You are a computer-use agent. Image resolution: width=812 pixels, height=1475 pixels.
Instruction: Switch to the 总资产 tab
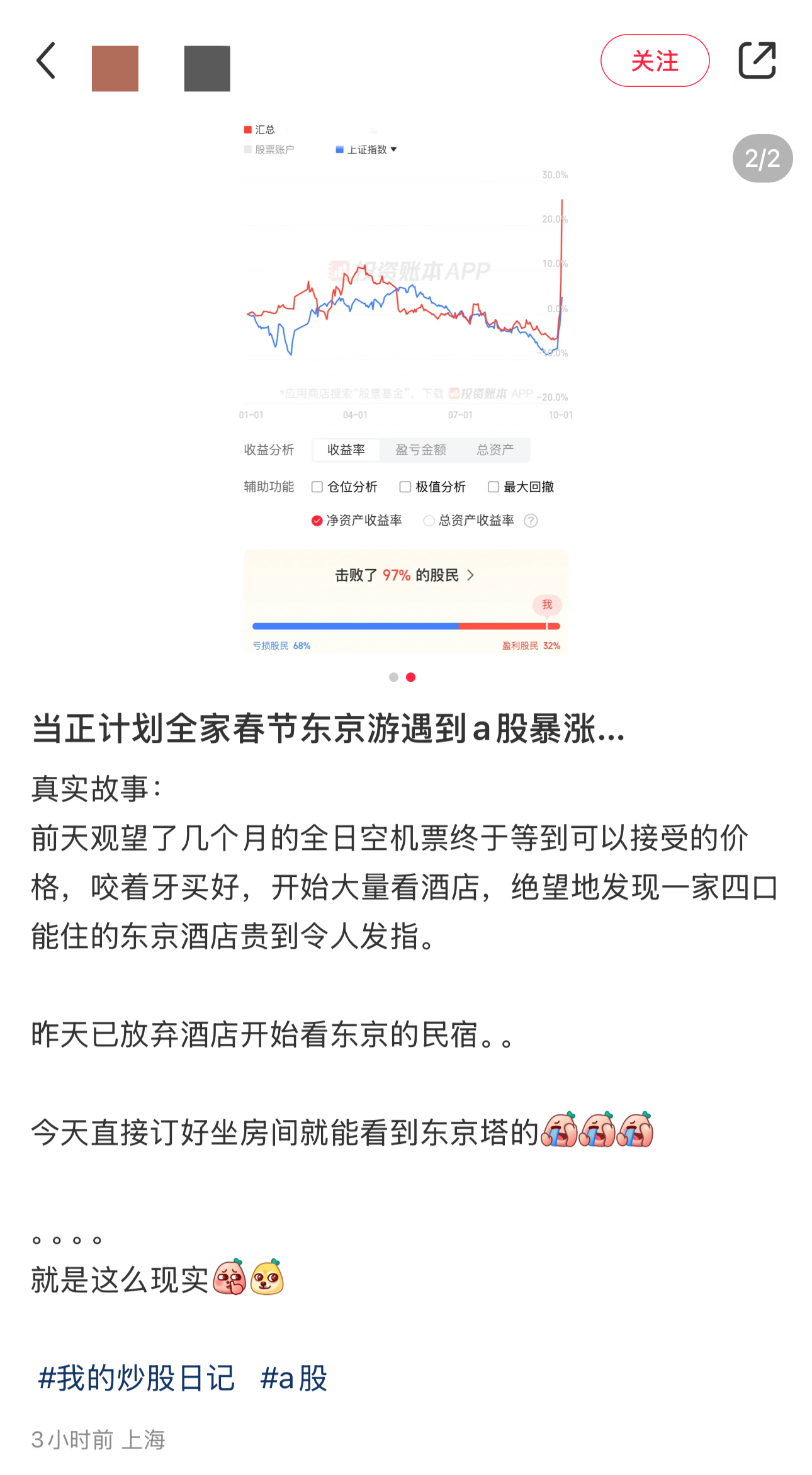[495, 449]
